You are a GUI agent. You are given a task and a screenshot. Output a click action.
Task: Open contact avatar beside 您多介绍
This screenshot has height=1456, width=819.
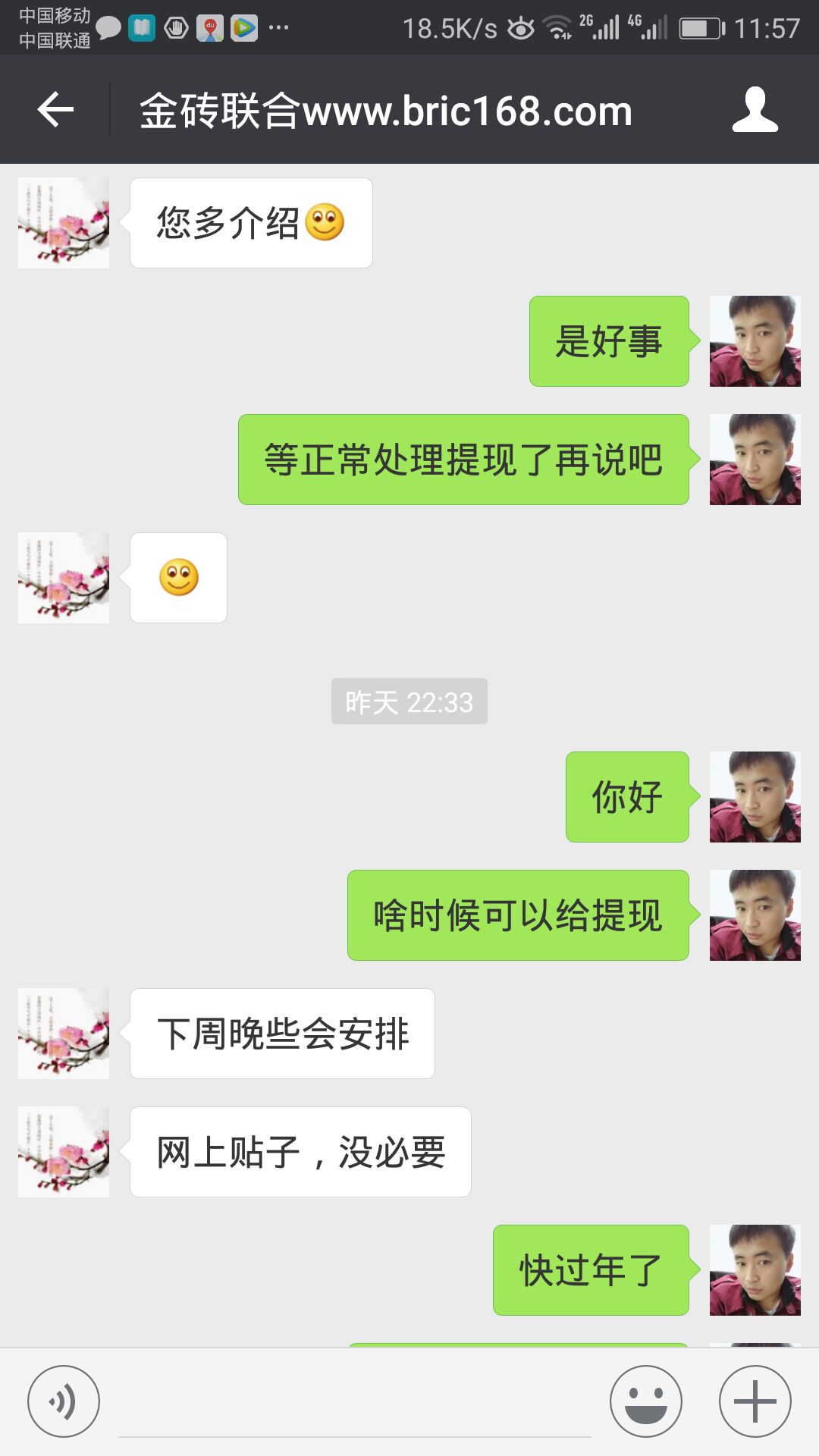click(64, 223)
